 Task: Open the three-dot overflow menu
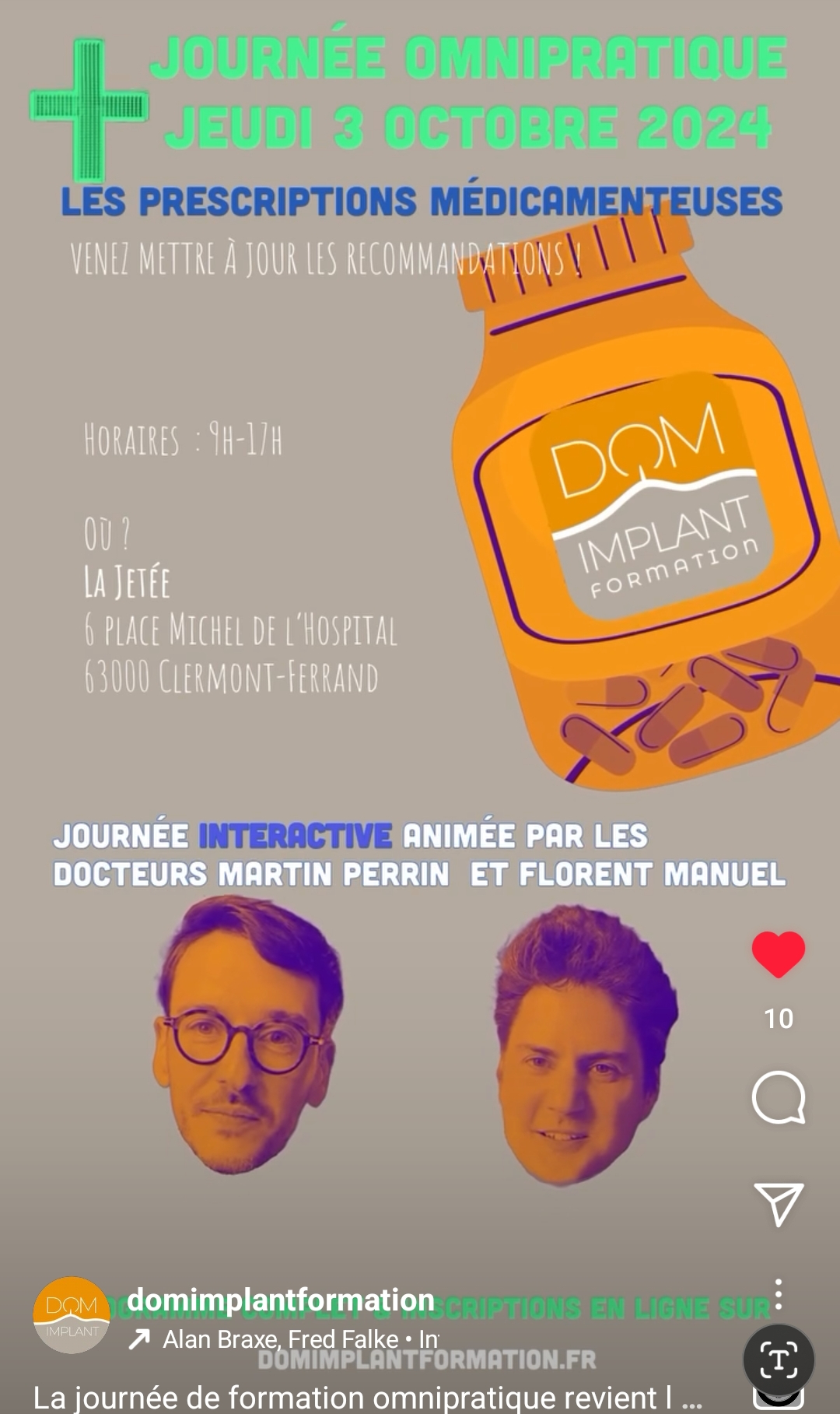pos(779,1294)
